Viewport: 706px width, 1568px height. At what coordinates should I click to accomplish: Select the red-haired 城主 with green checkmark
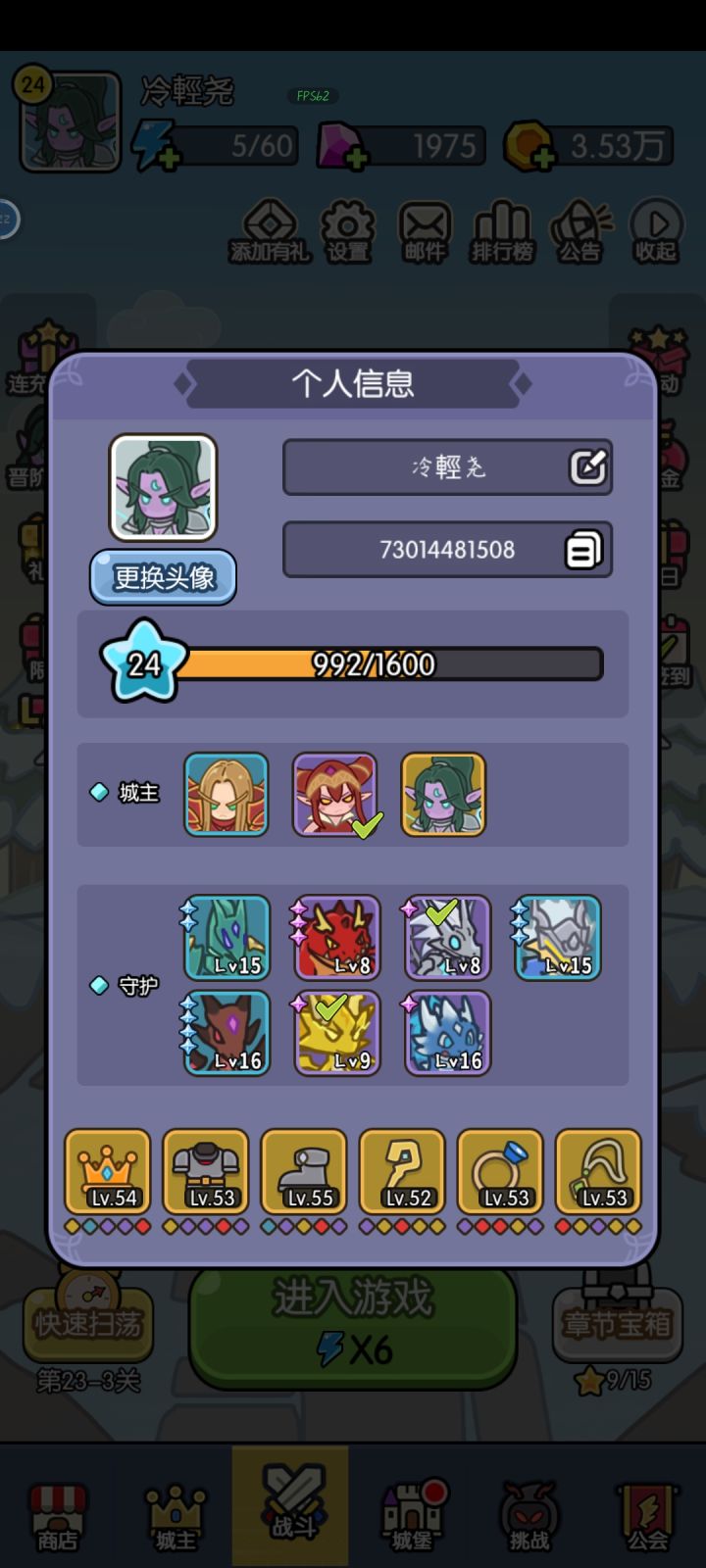pyautogui.click(x=333, y=794)
